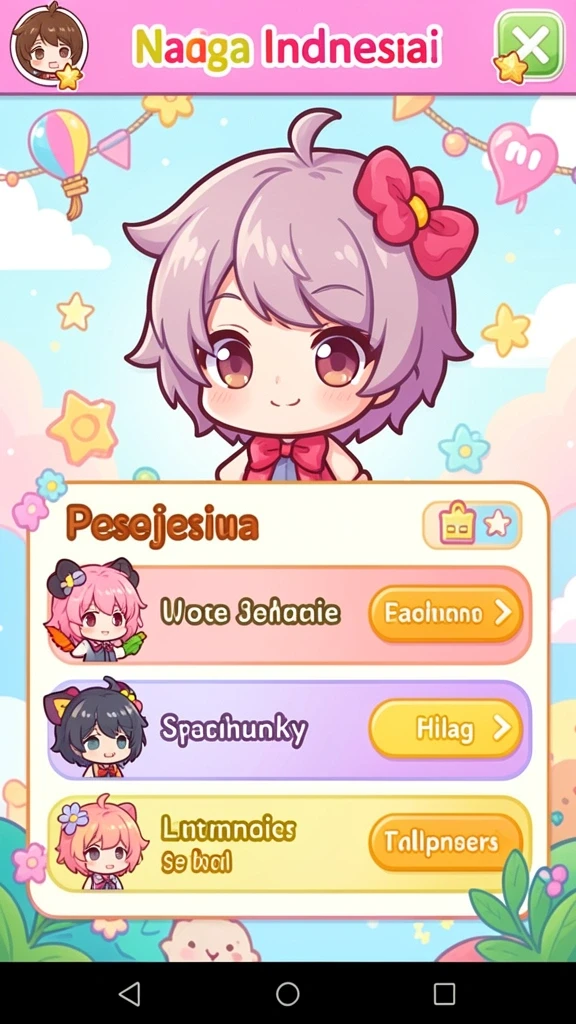The height and width of the screenshot is (1024, 576).
Task: Tap the bag and star badge
Action: pos(472,524)
